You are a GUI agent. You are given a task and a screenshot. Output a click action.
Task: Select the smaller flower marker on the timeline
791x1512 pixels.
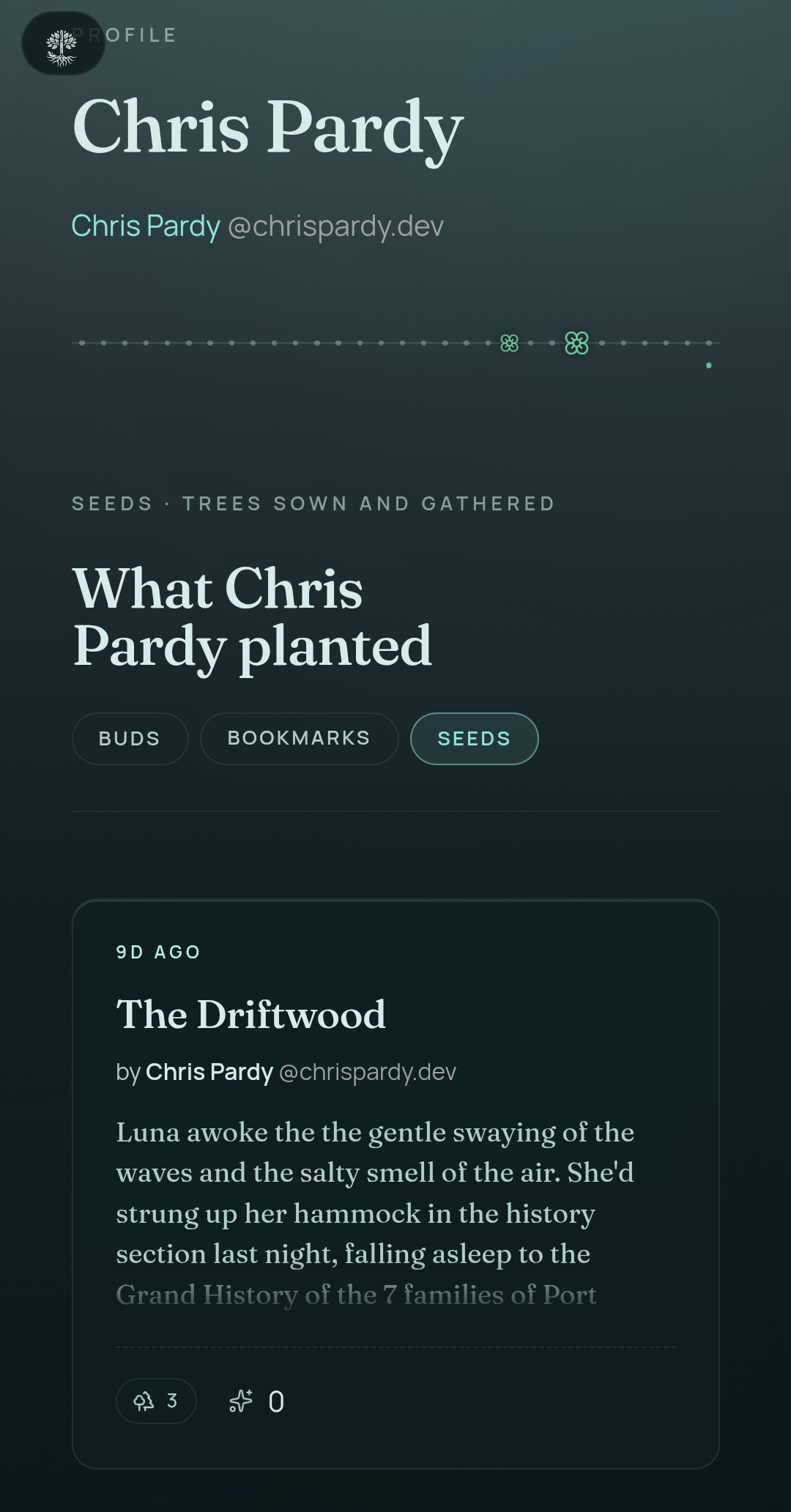point(509,343)
